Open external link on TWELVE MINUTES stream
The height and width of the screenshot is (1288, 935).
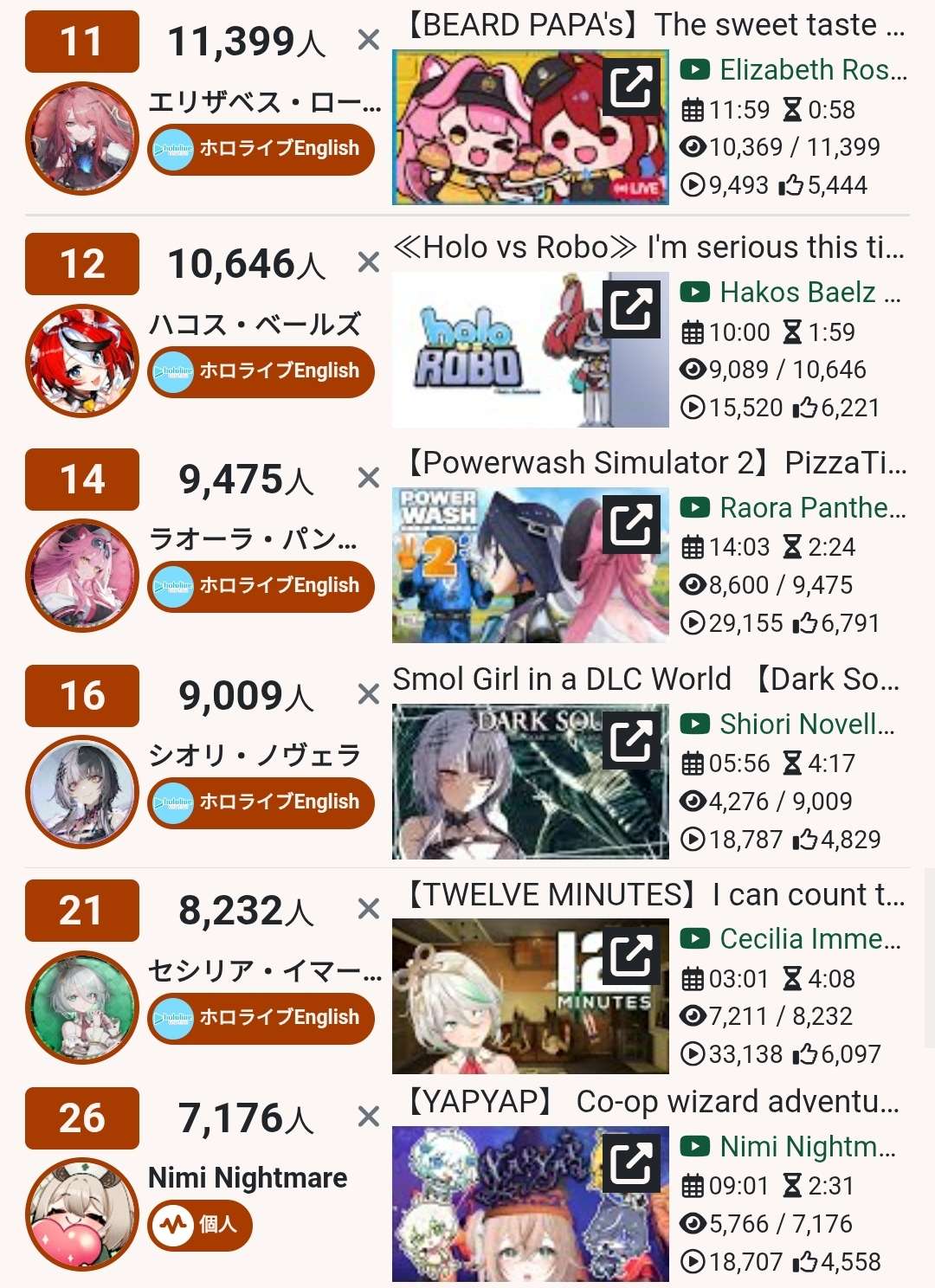(631, 955)
